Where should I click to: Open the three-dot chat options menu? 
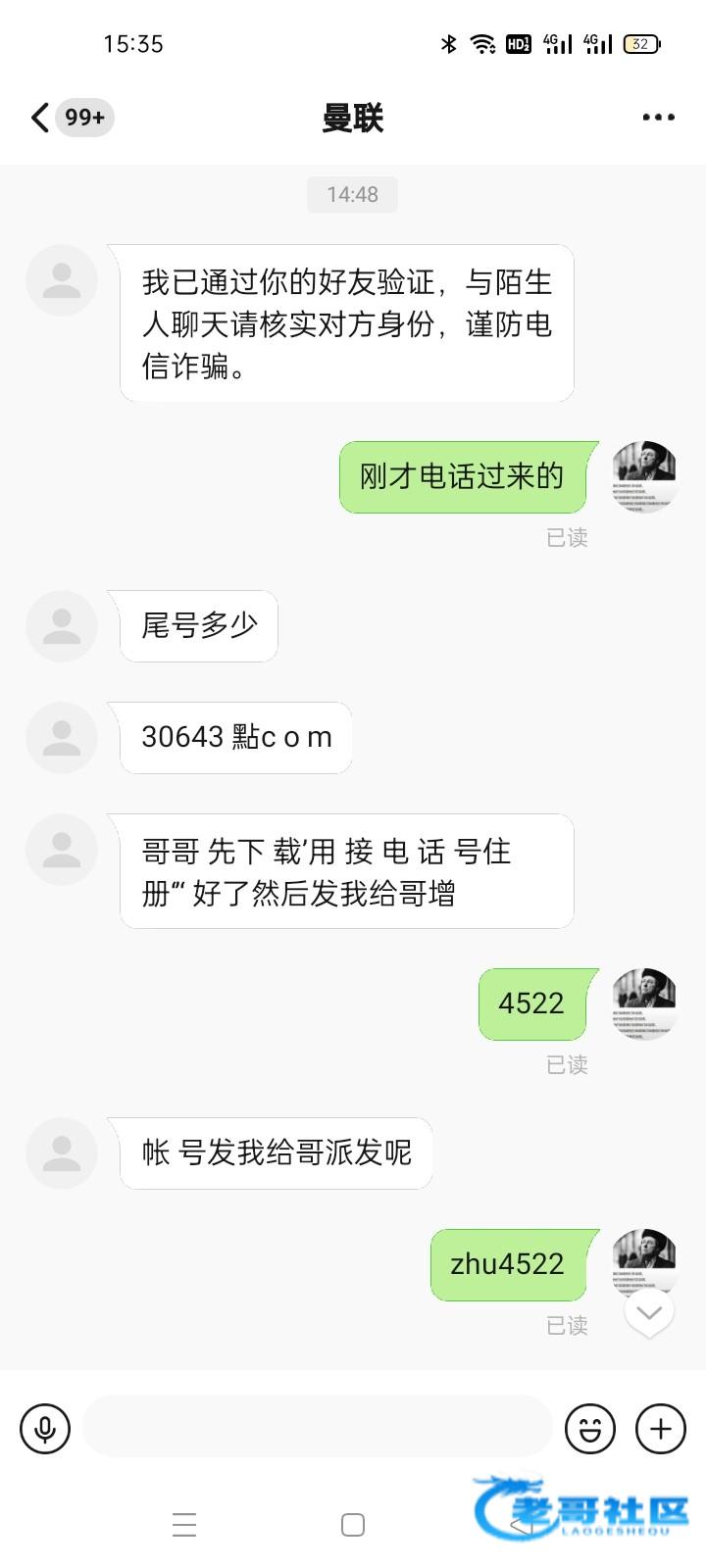pyautogui.click(x=658, y=118)
